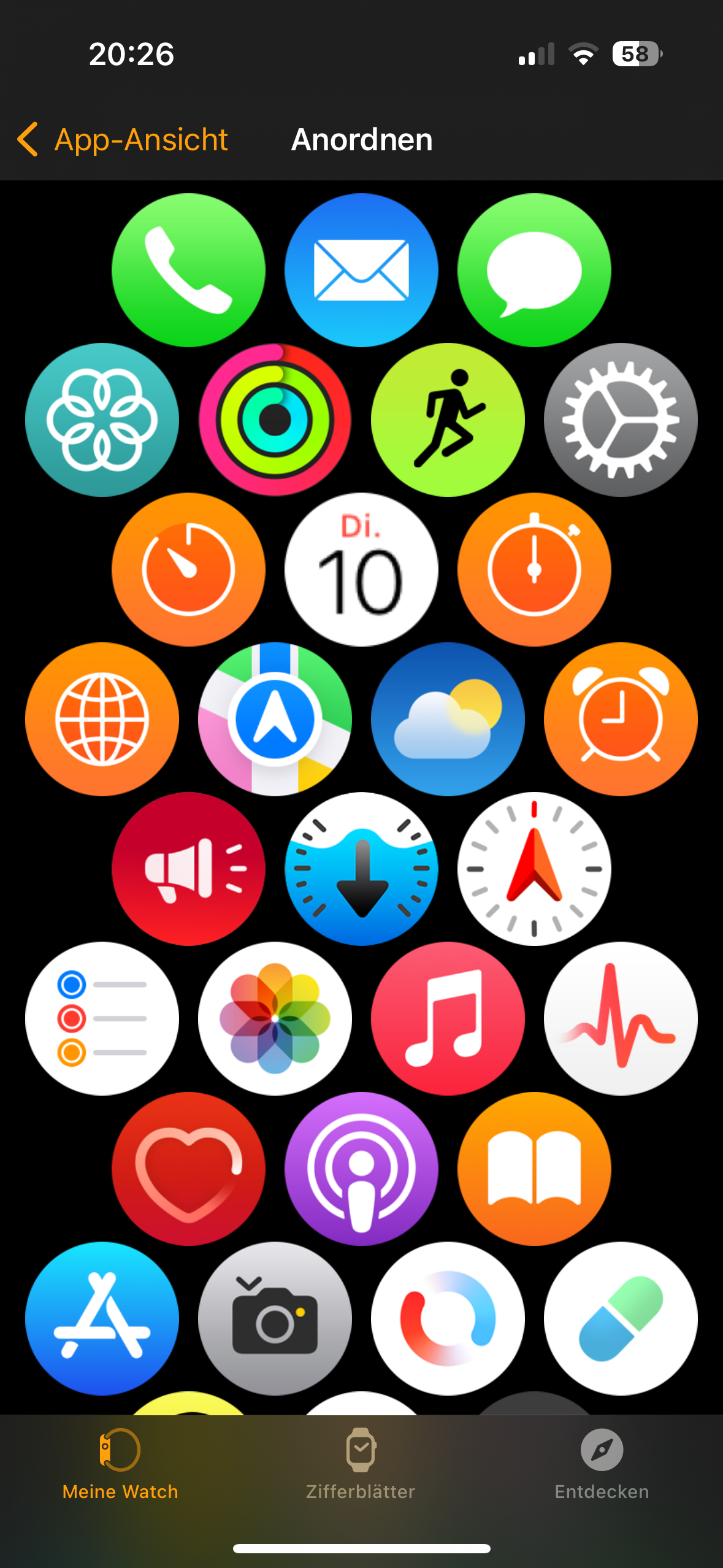Select the Meine Watch tab
The width and height of the screenshot is (723, 1568).
pyautogui.click(x=120, y=1463)
